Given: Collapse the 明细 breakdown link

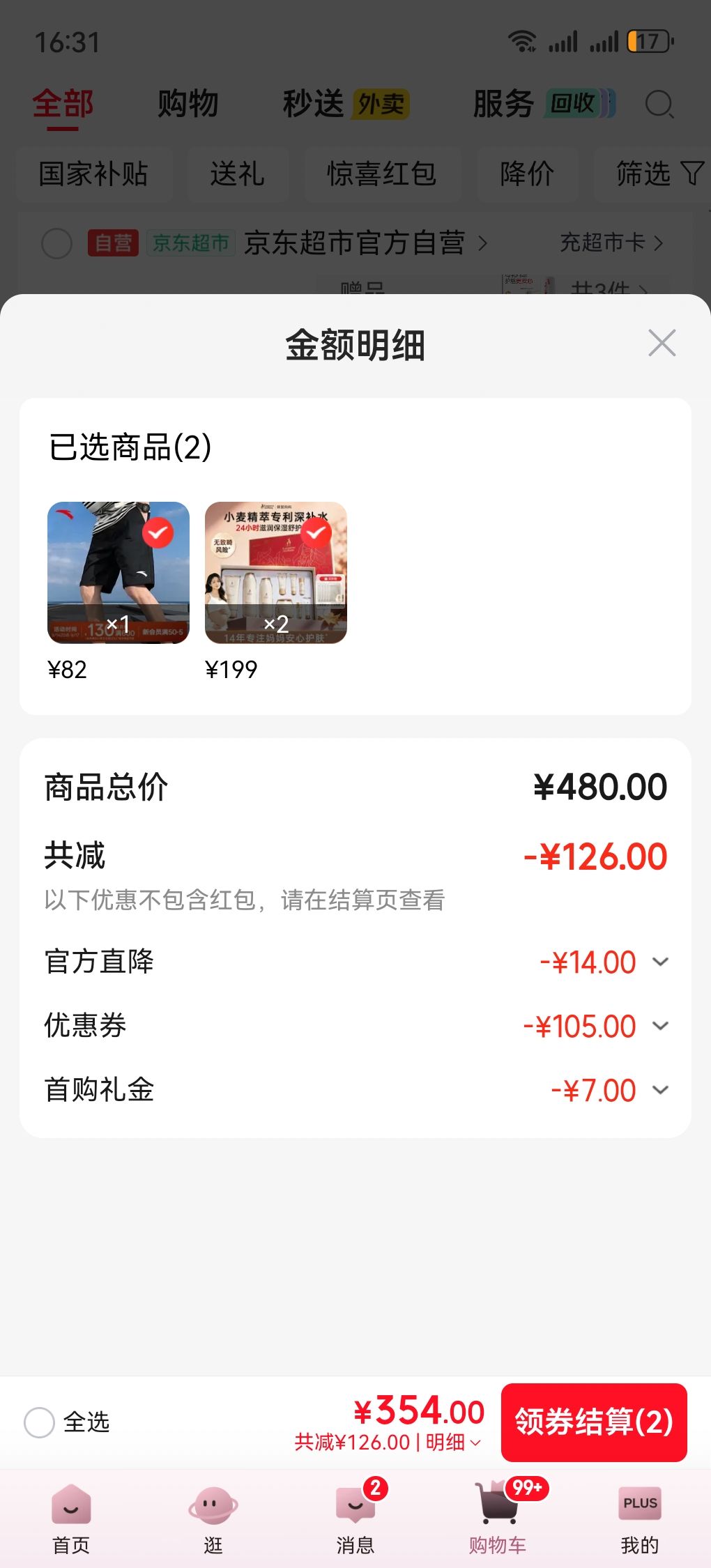Looking at the screenshot, I should (453, 1443).
